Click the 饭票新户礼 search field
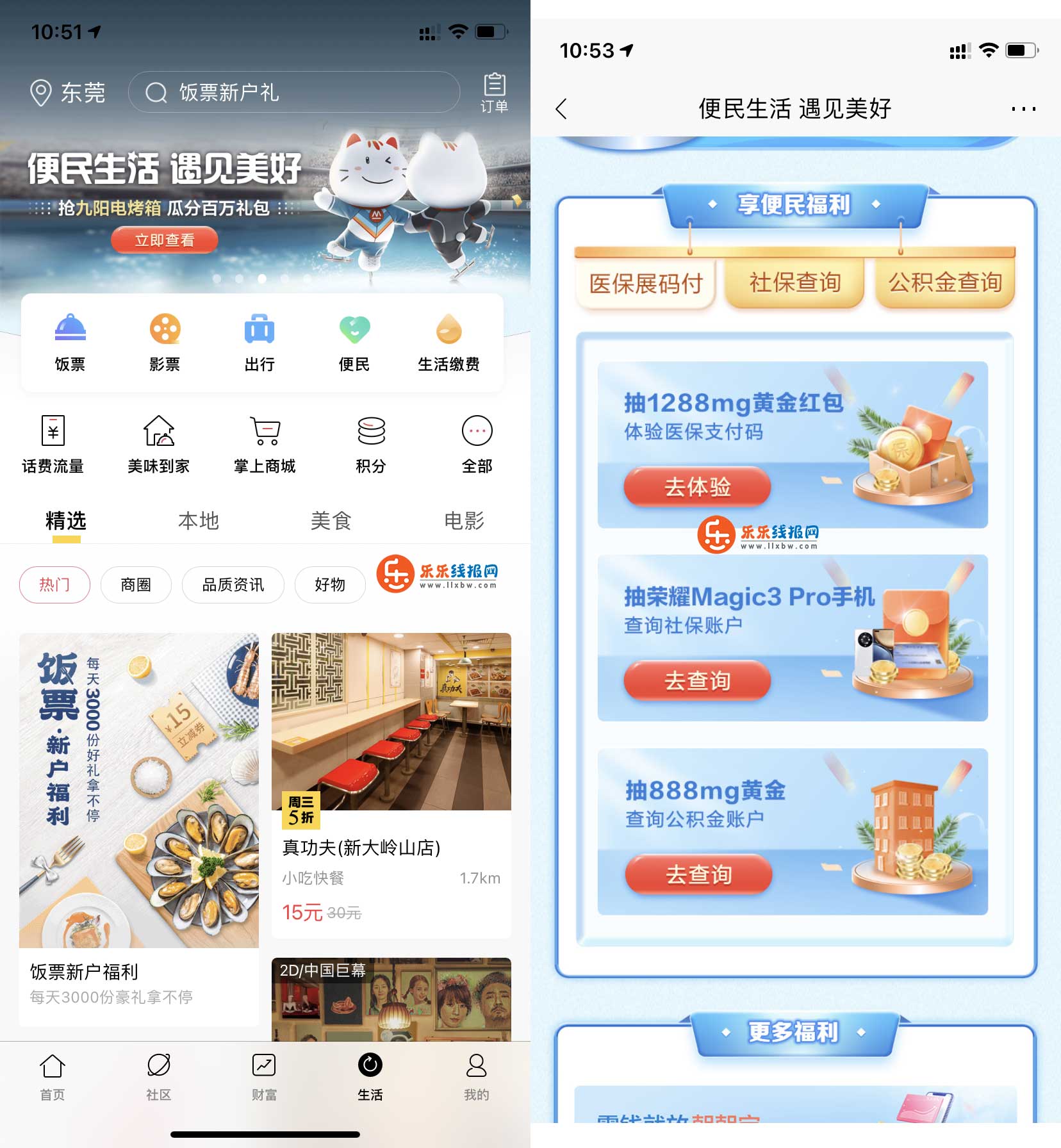 293,92
